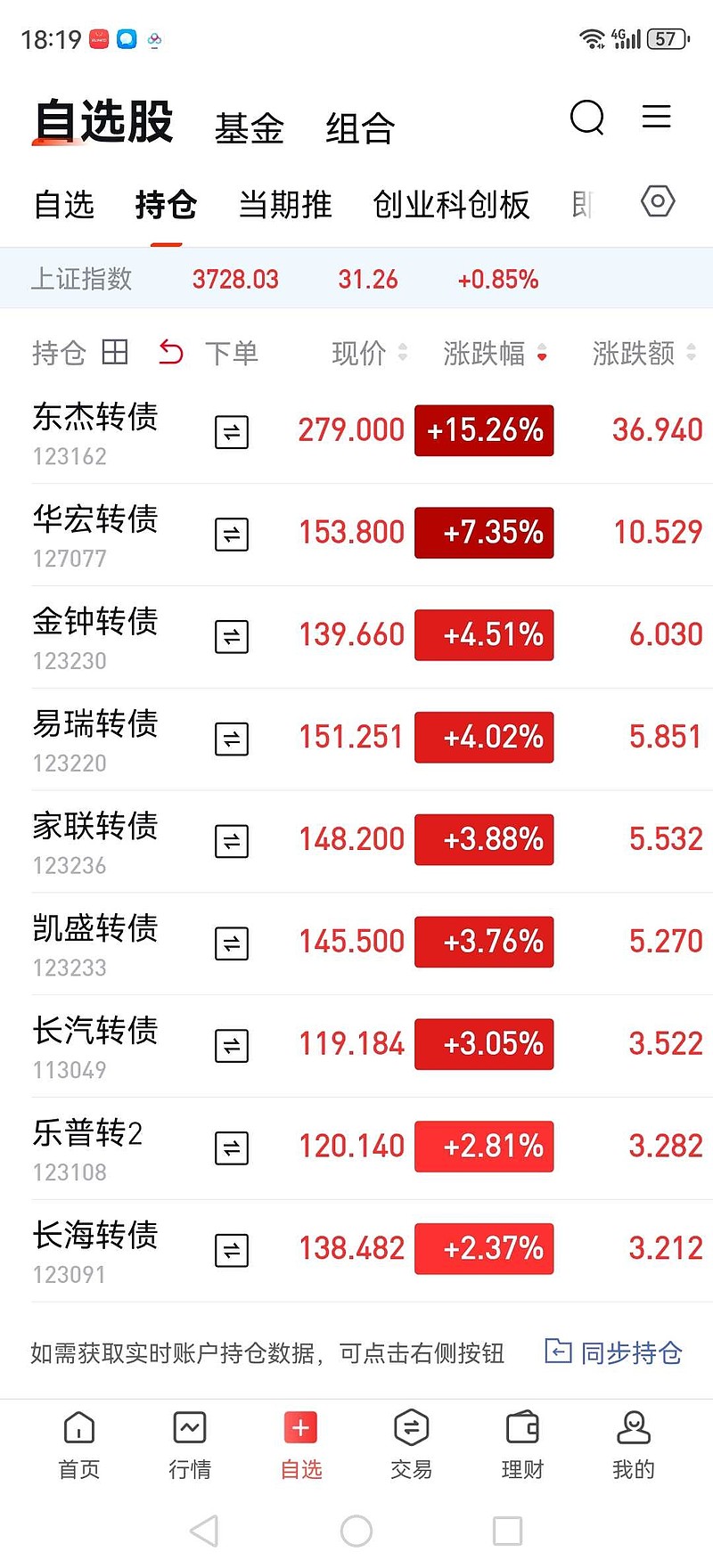Viewport: 713px width, 1568px height.
Task: Switch to the 基金 tab
Action: click(249, 128)
